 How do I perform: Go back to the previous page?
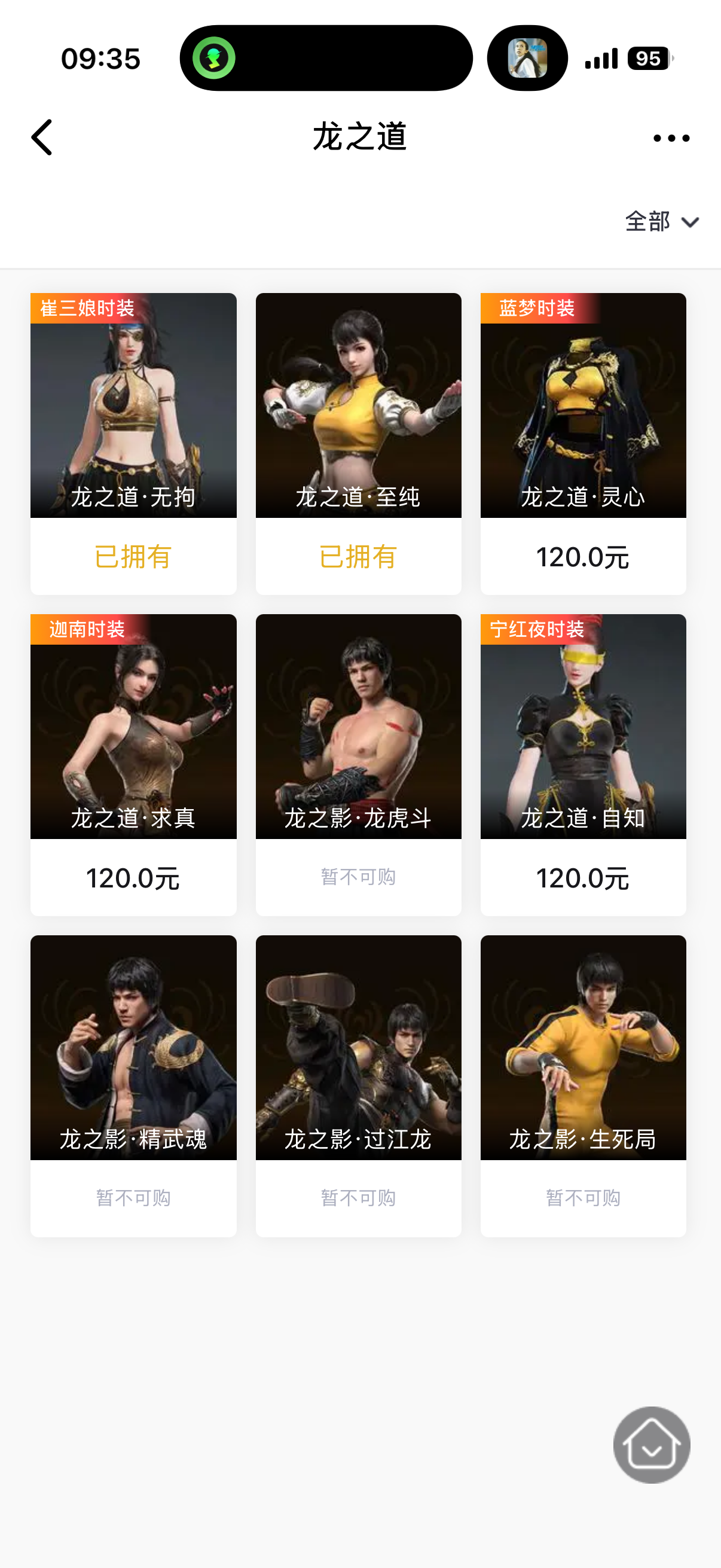[42, 138]
